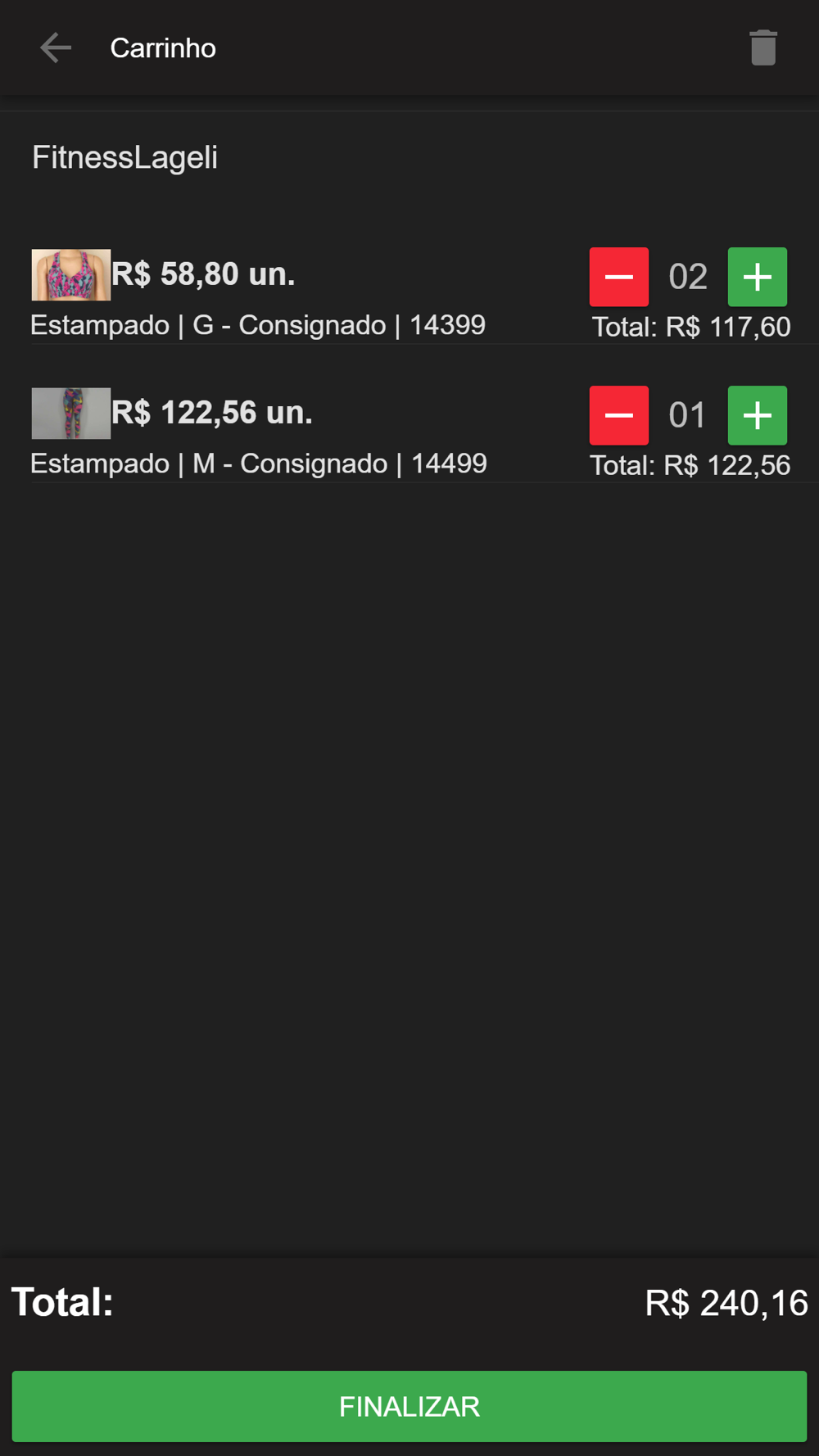819x1456 pixels.
Task: Empty the cart with the trash icon
Action: 762,47
